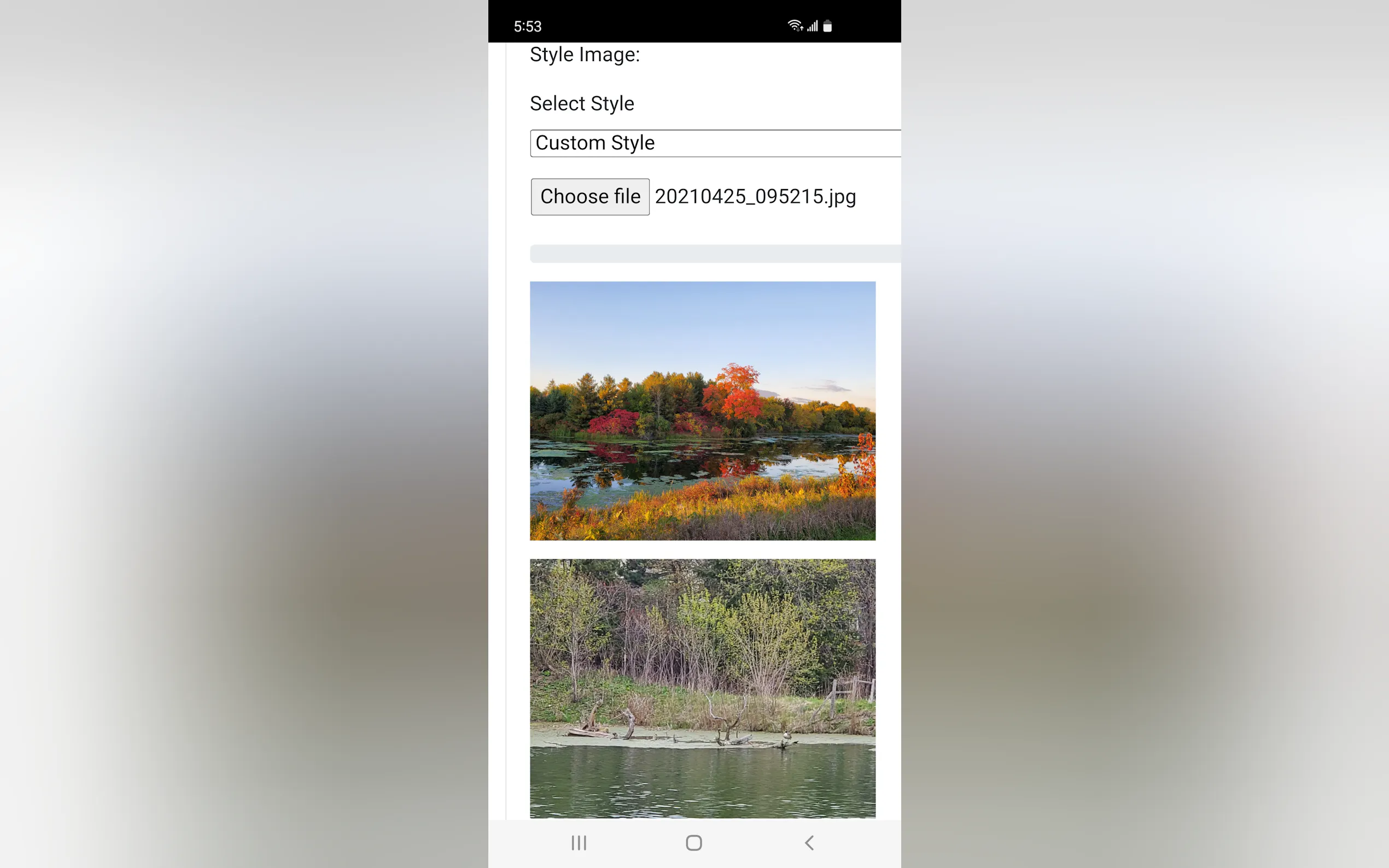Image resolution: width=1389 pixels, height=868 pixels.
Task: Tap the Choose file button
Action: coord(590,197)
